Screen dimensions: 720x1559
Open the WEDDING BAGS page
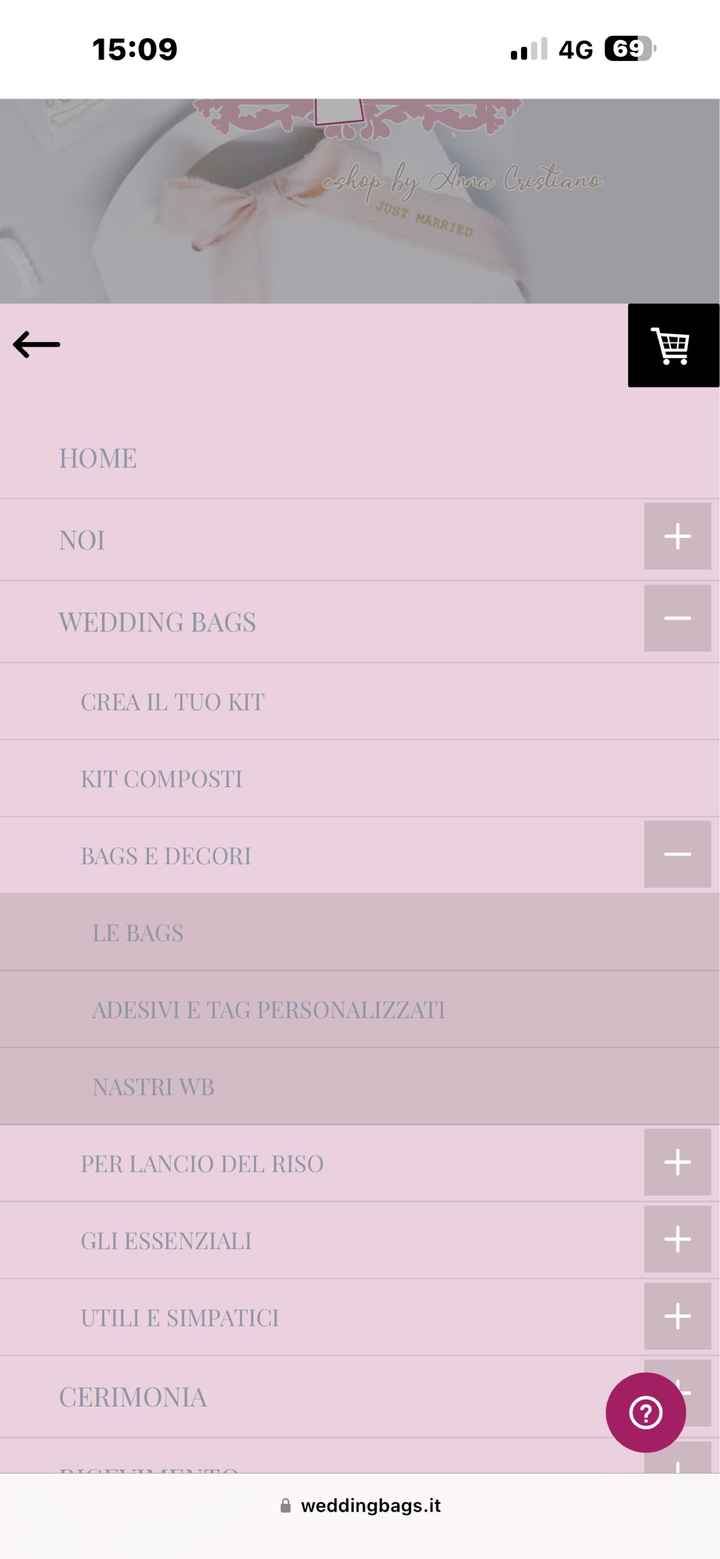[x=157, y=622]
